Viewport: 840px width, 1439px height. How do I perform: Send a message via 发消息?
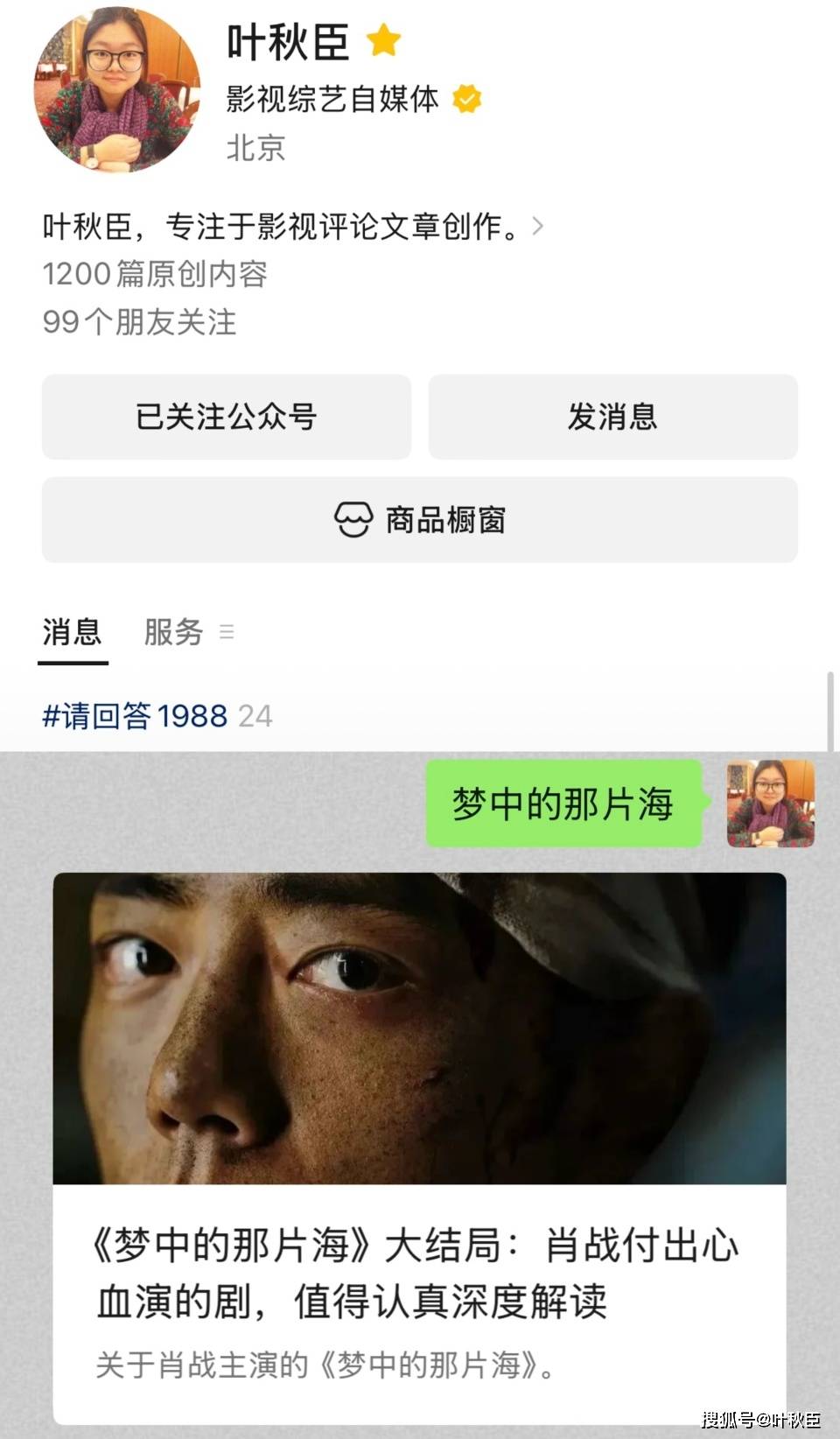(x=612, y=417)
